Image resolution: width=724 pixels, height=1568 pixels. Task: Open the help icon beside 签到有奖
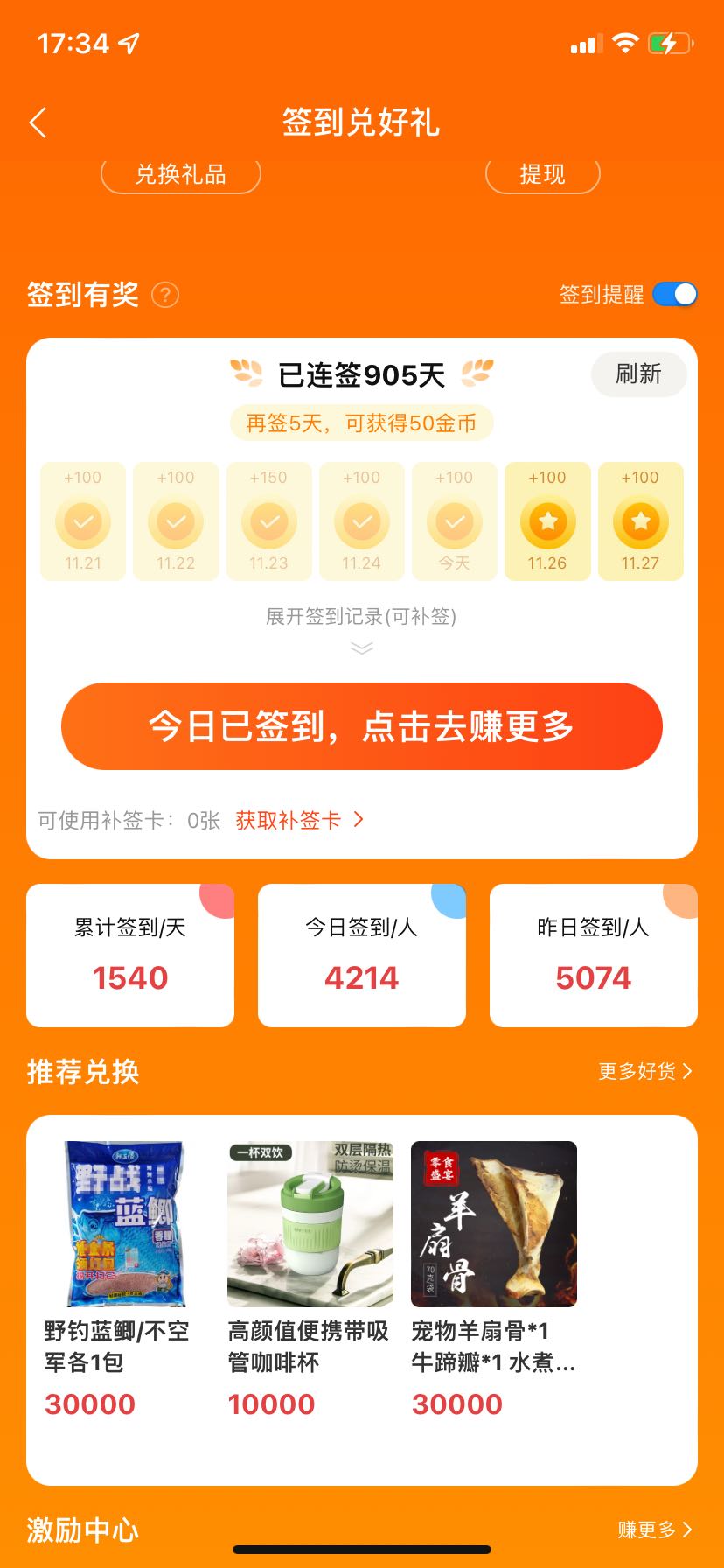point(165,295)
